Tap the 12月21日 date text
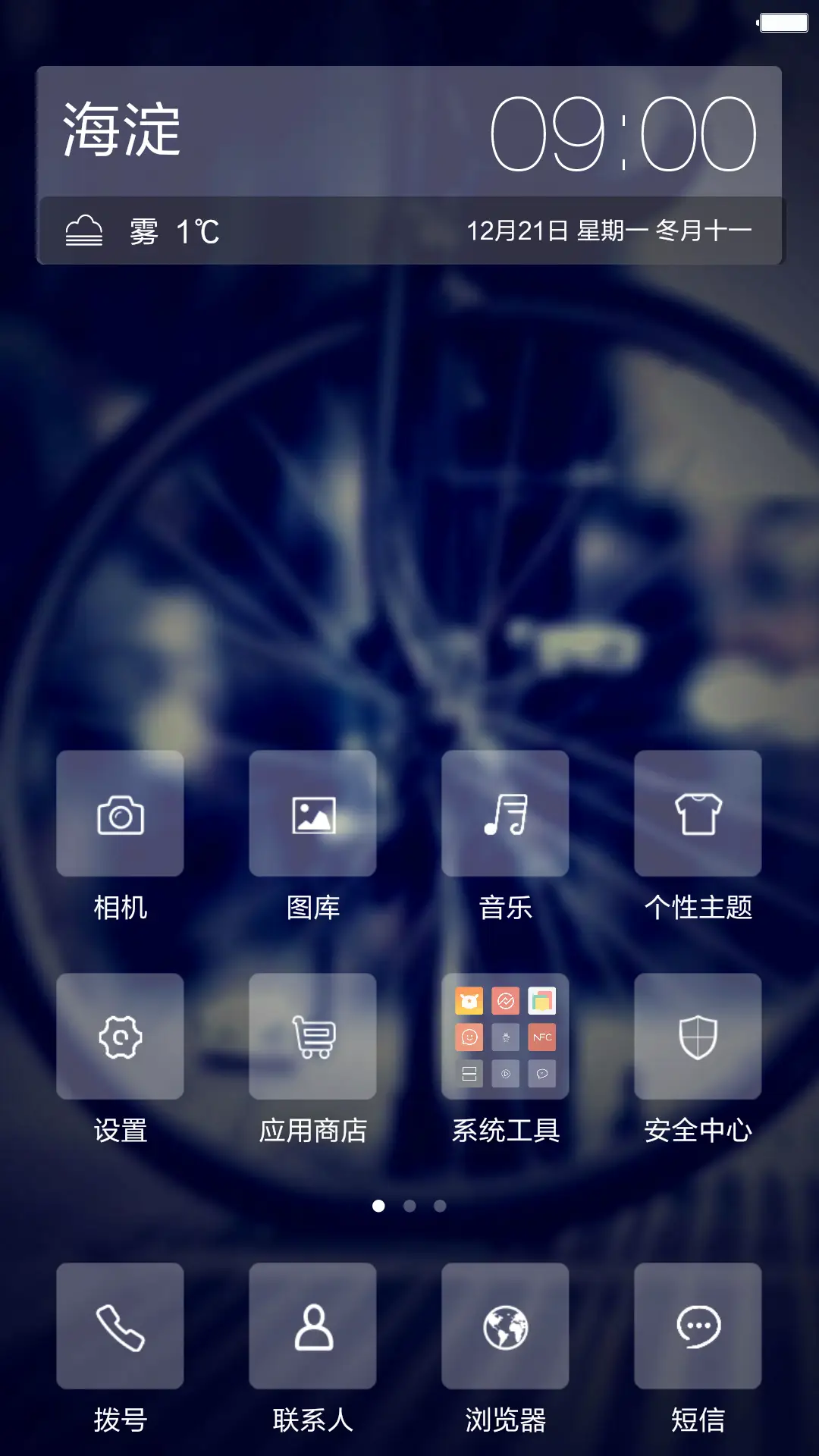The height and width of the screenshot is (1456, 819). pos(519,229)
